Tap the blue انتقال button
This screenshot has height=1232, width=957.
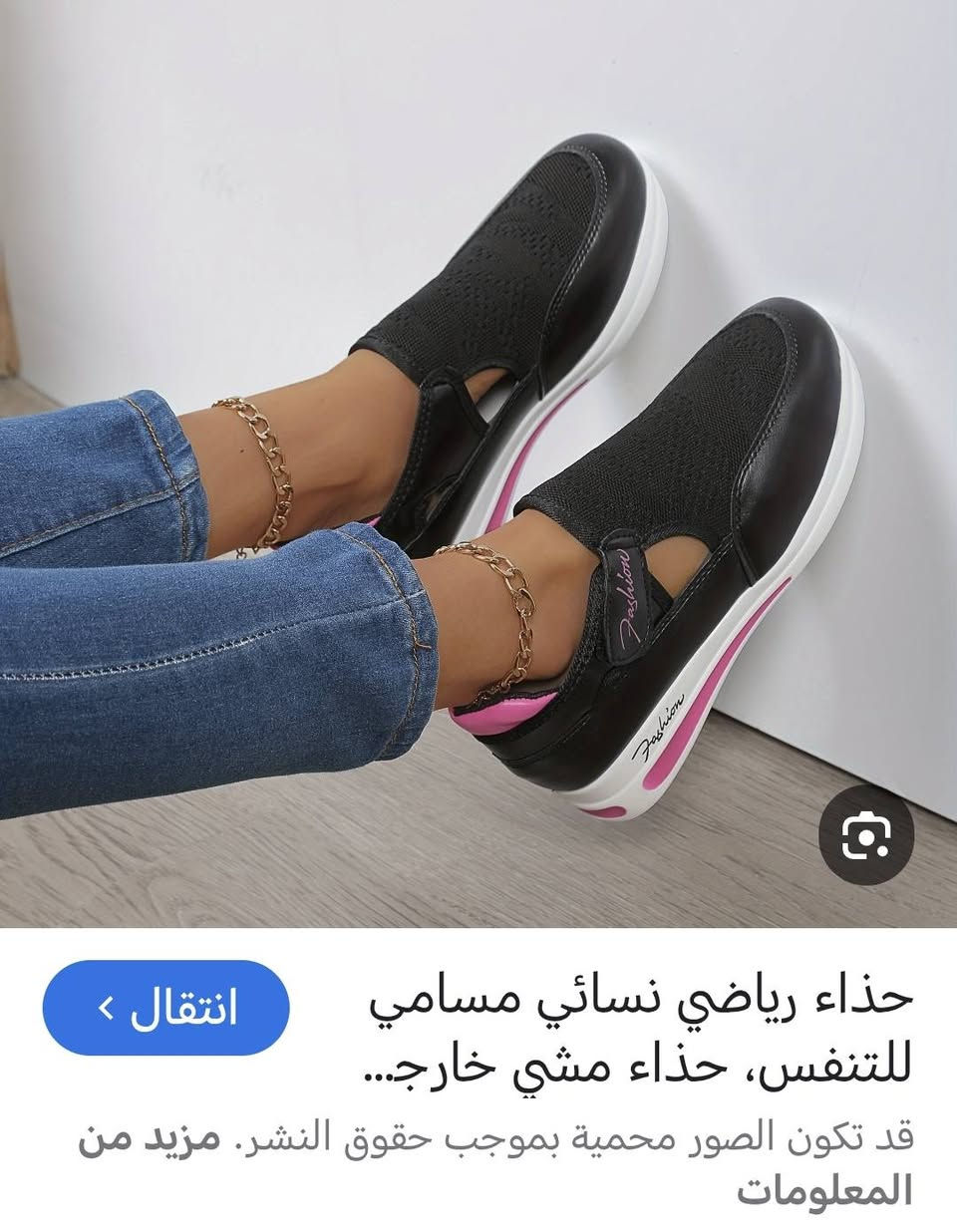(166, 1008)
